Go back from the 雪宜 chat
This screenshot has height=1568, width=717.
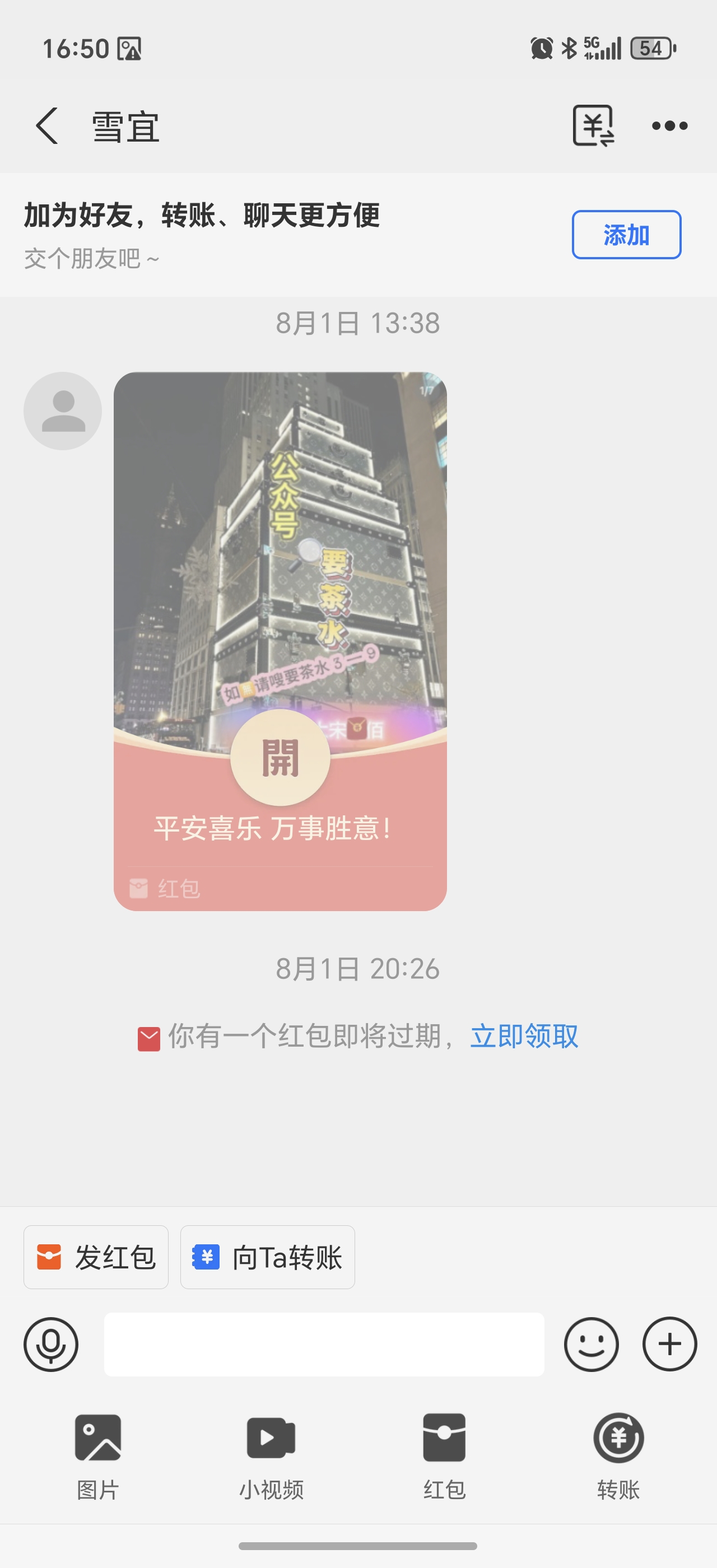[47, 126]
